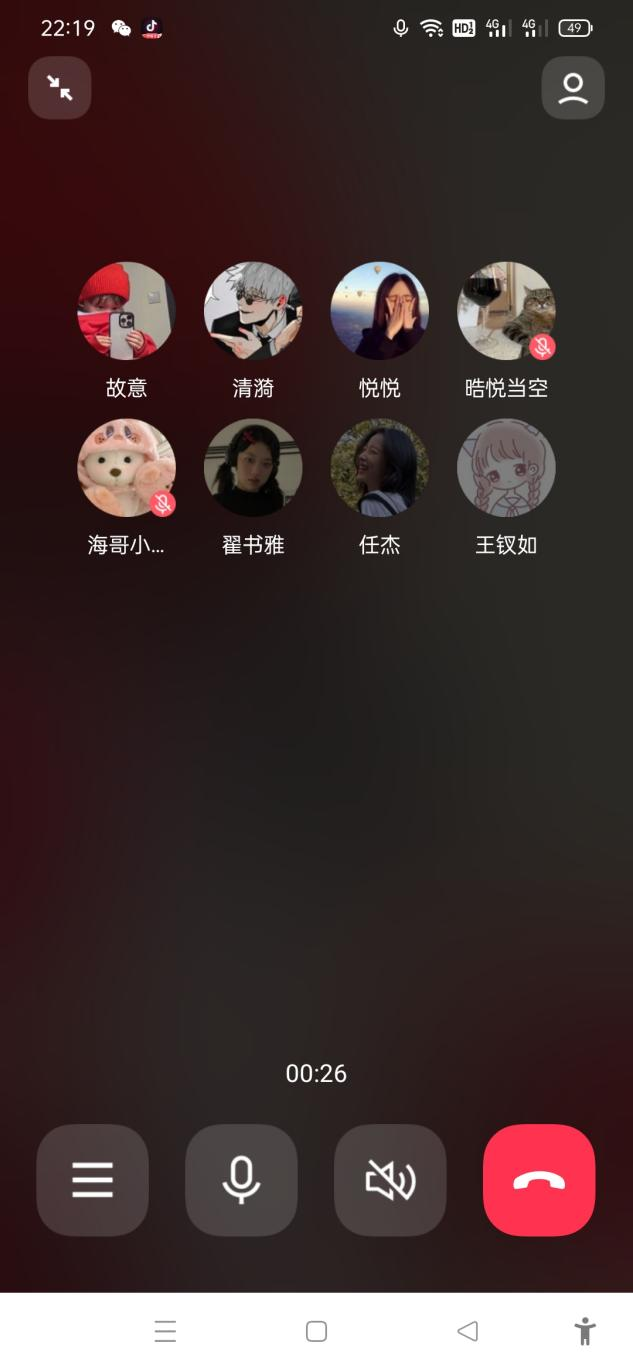Open the 海哥小... teddy bear avatar
Viewport: 633px width, 1370px height.
click(127, 467)
